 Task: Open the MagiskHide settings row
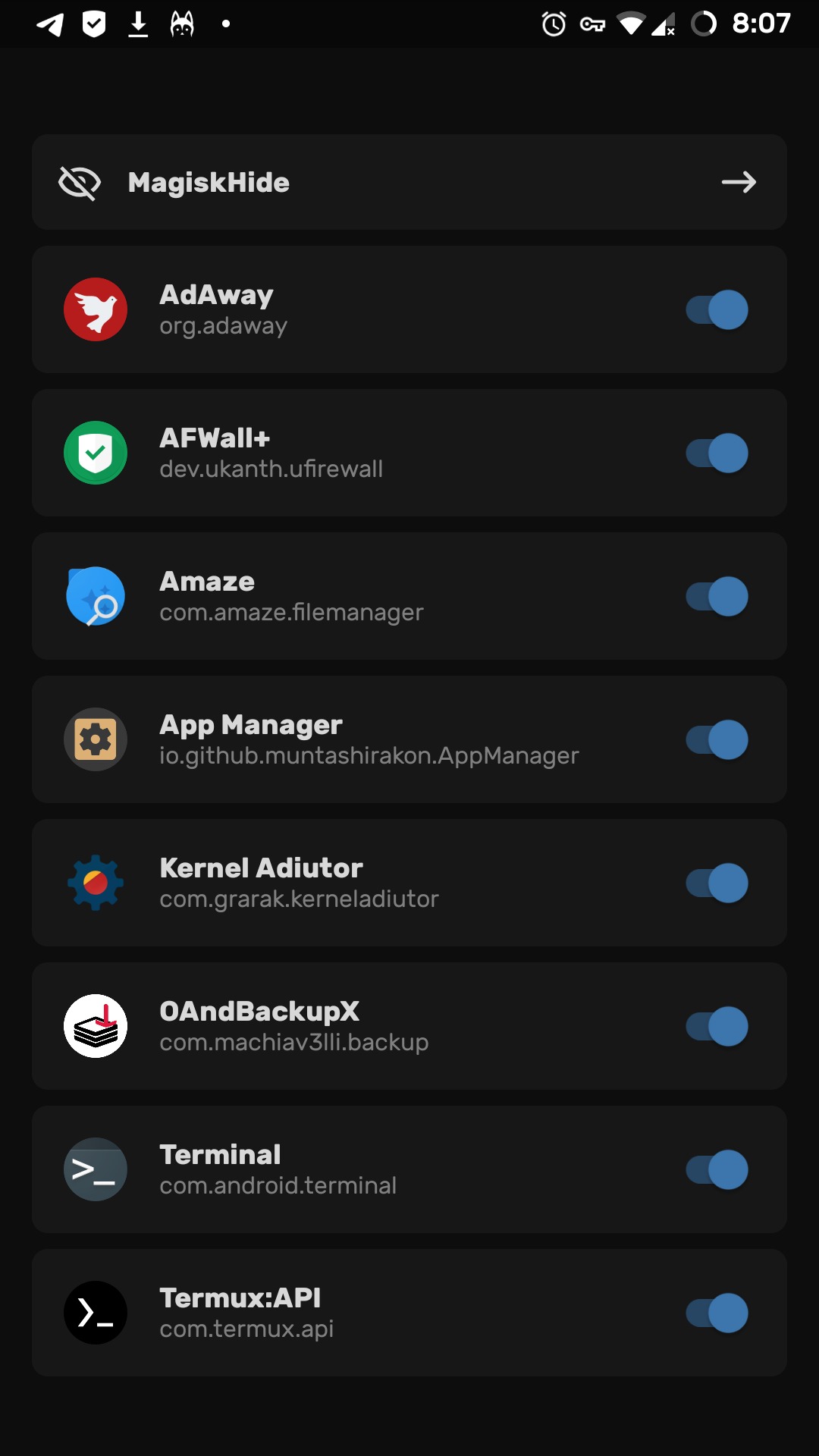pyautogui.click(x=409, y=182)
